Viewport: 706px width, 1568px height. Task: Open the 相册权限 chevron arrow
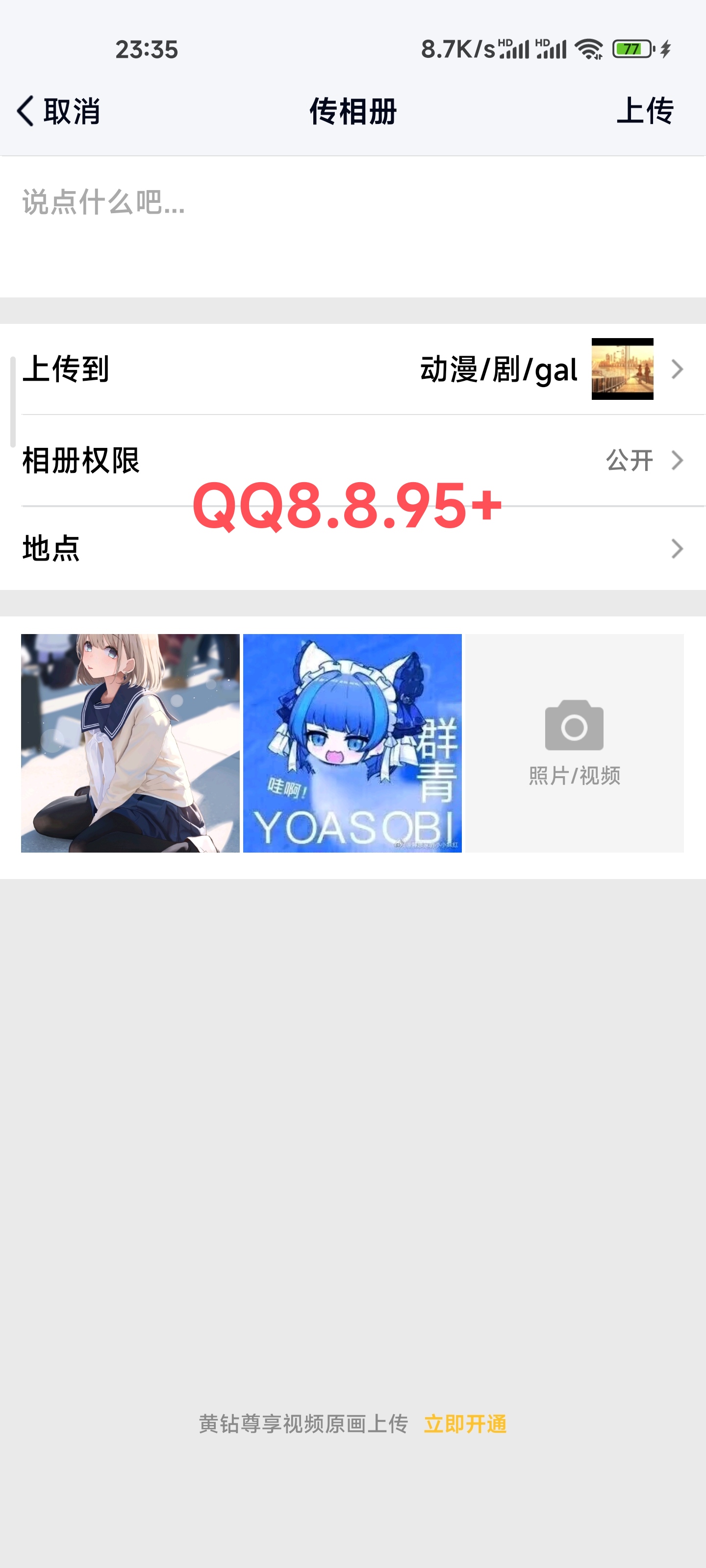[678, 461]
